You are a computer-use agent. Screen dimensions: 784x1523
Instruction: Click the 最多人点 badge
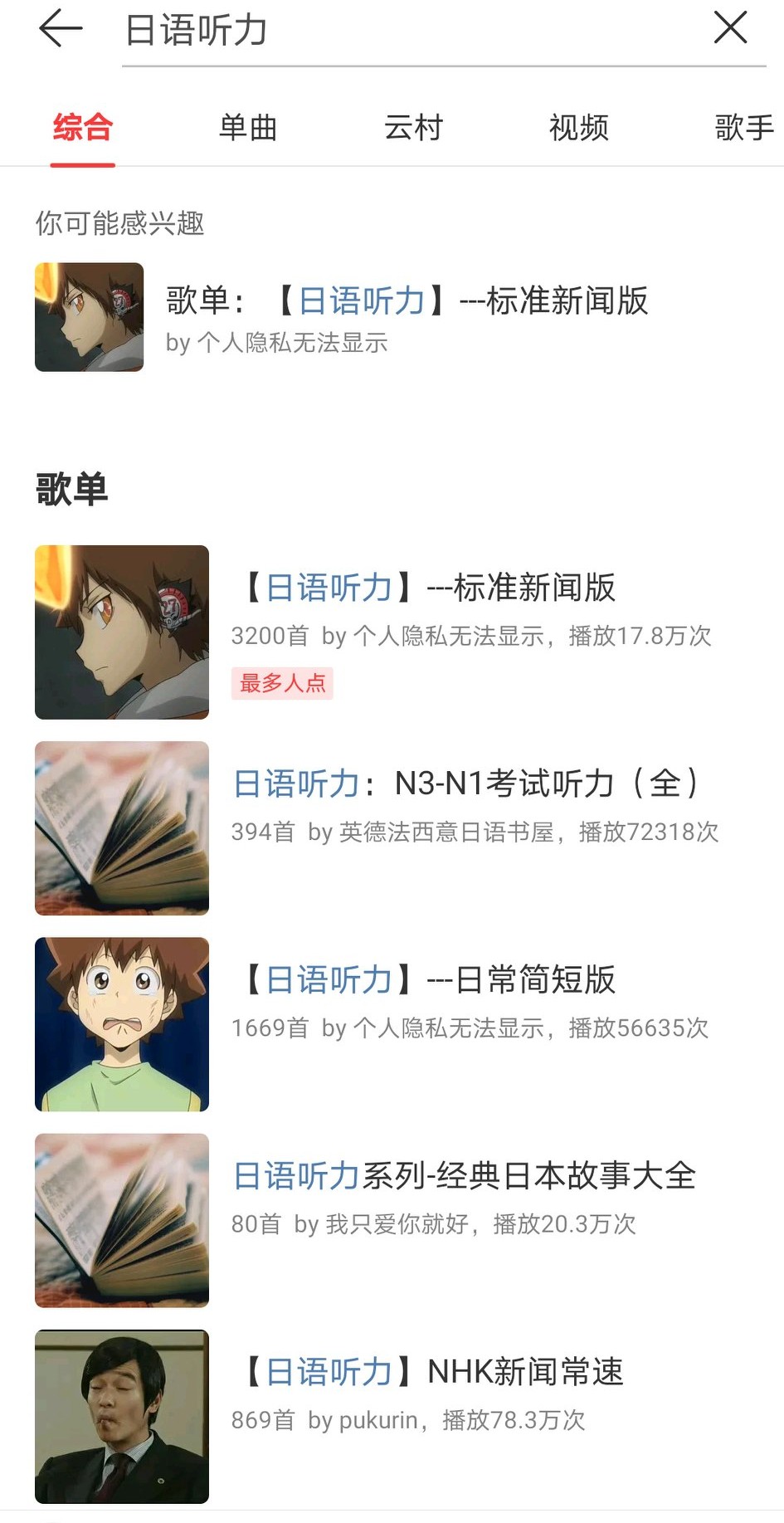click(282, 683)
